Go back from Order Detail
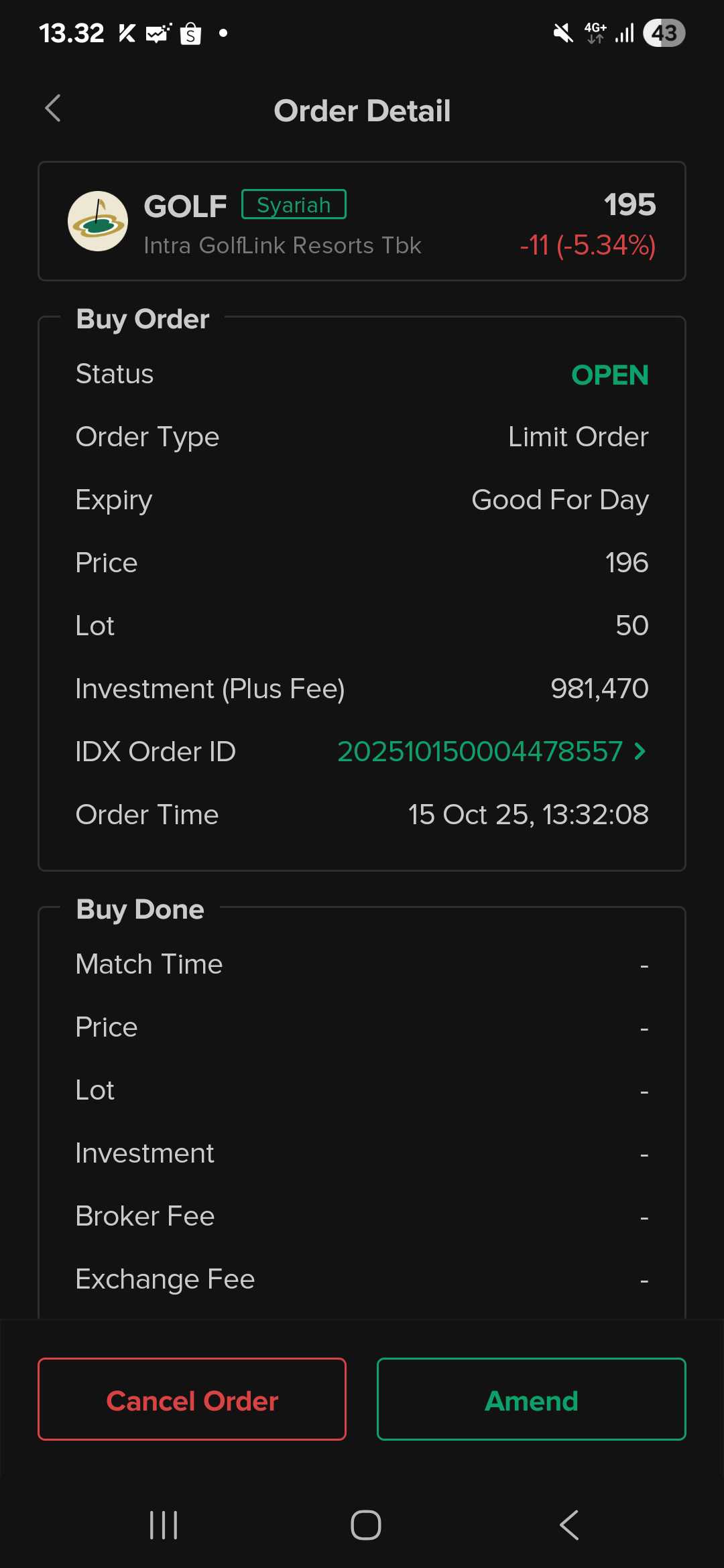 click(x=53, y=109)
